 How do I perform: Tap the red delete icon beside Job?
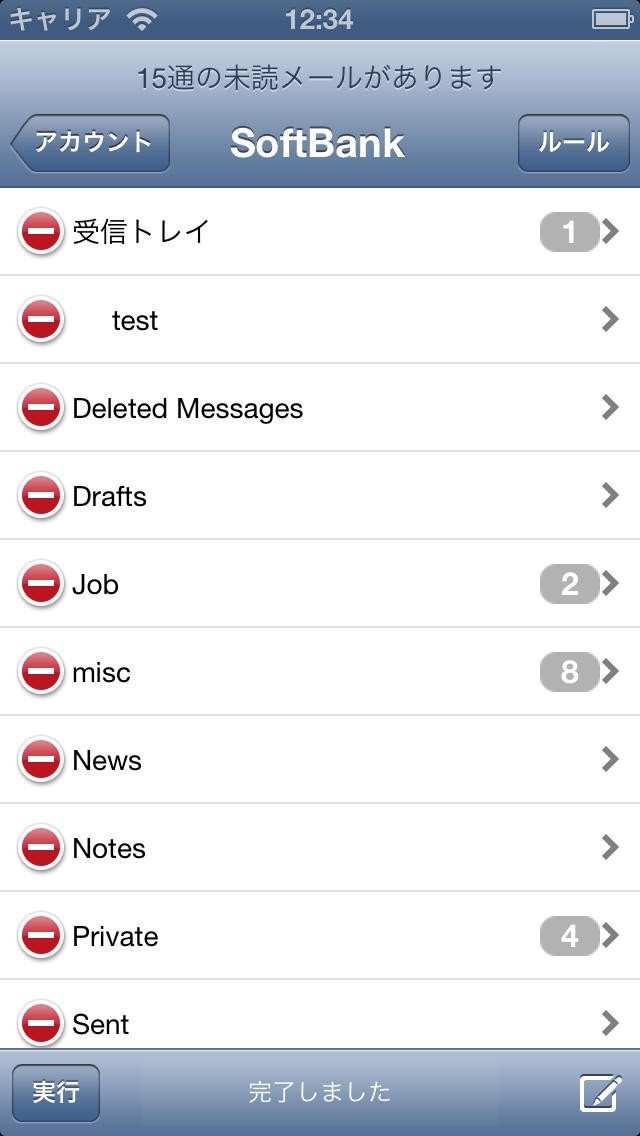pos(41,584)
